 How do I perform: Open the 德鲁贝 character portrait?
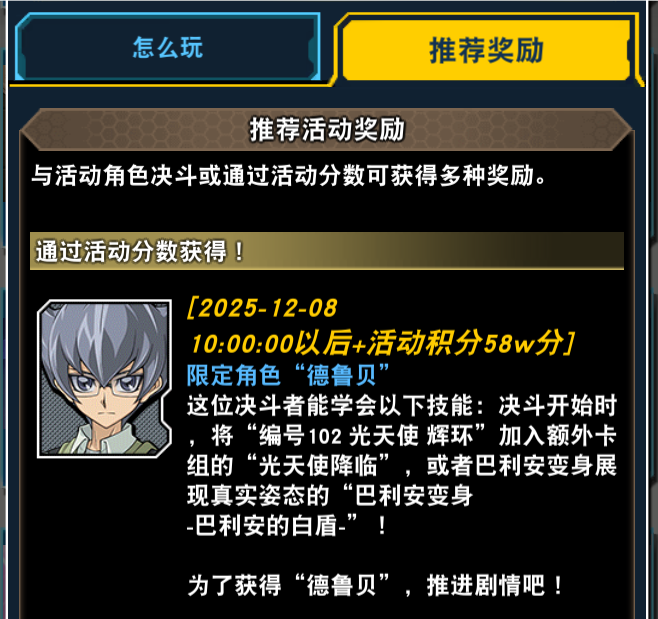click(x=105, y=378)
